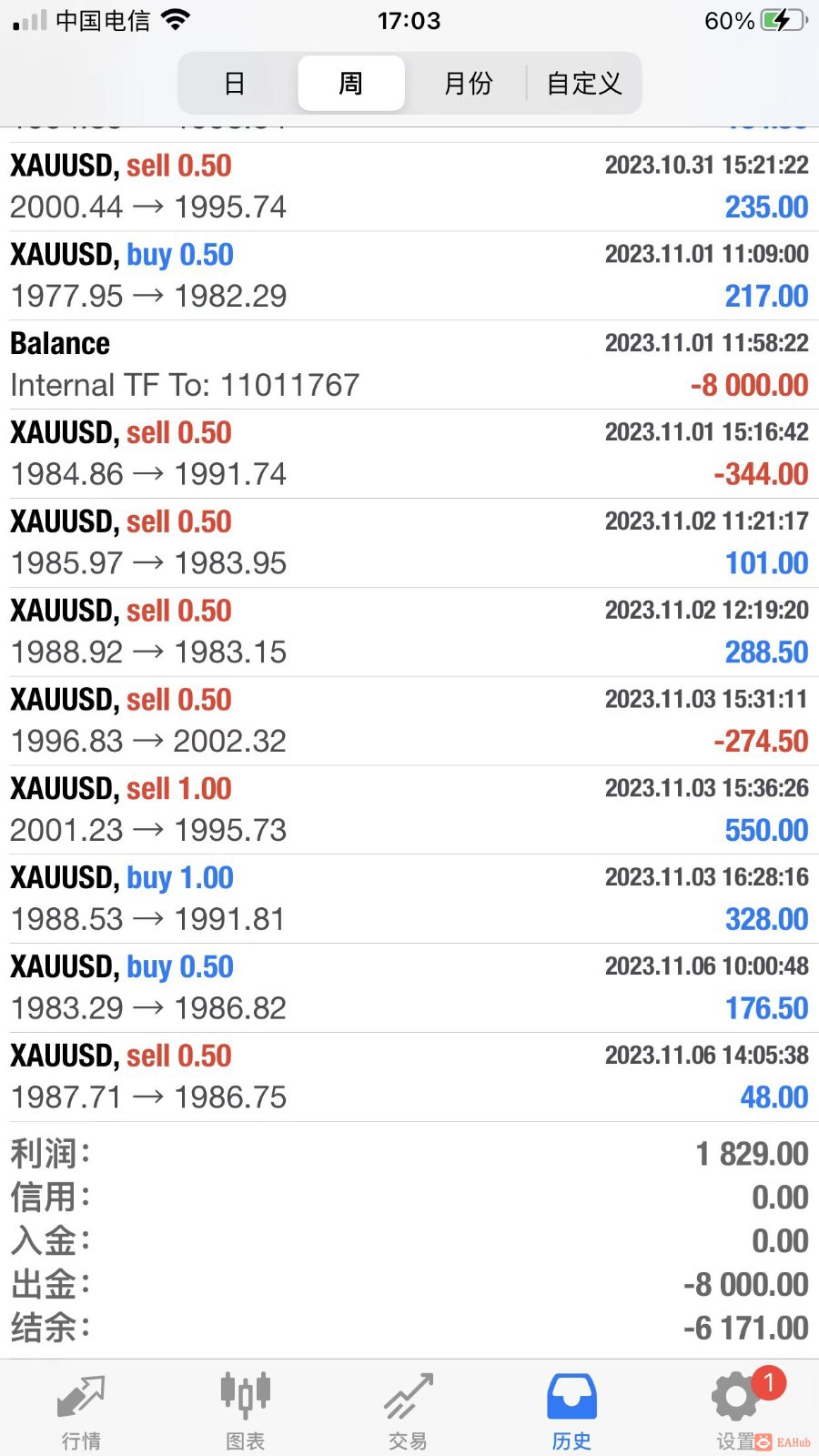The width and height of the screenshot is (819, 1456).
Task: Choose the 自定义 (custom) period tab
Action: click(584, 84)
